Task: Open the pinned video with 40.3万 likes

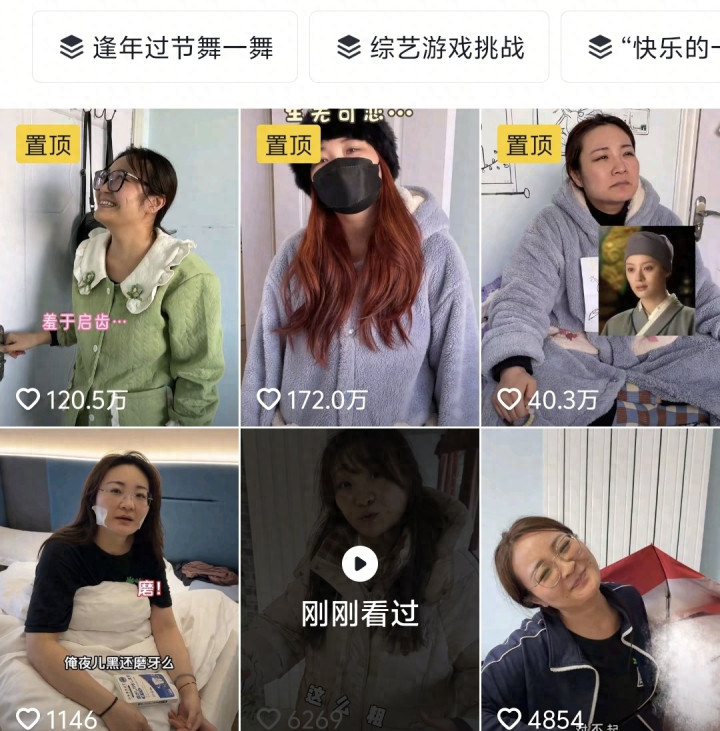Action: 600,268
